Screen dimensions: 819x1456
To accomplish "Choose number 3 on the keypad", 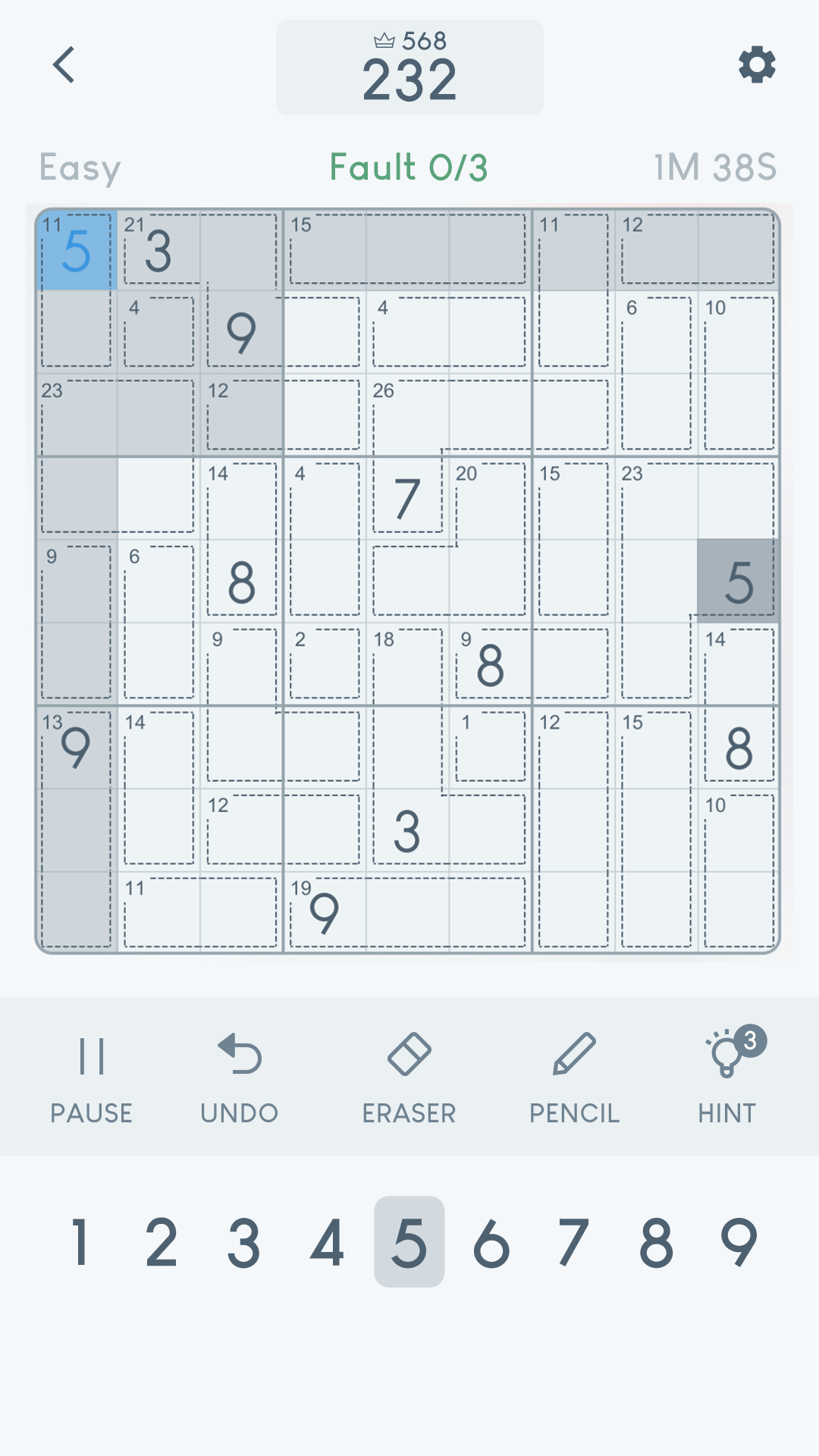I will tap(244, 1242).
